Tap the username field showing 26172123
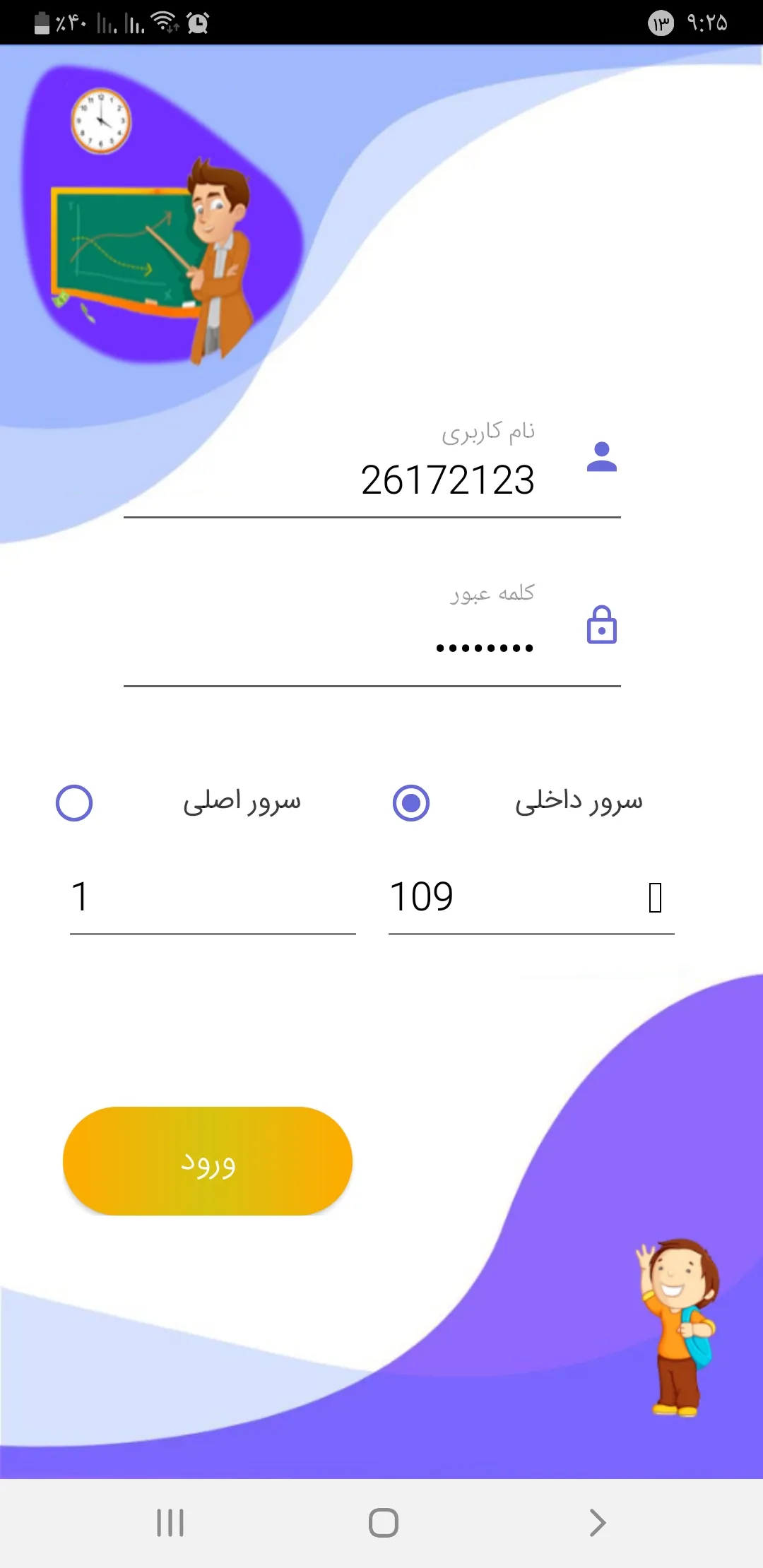 (372, 480)
